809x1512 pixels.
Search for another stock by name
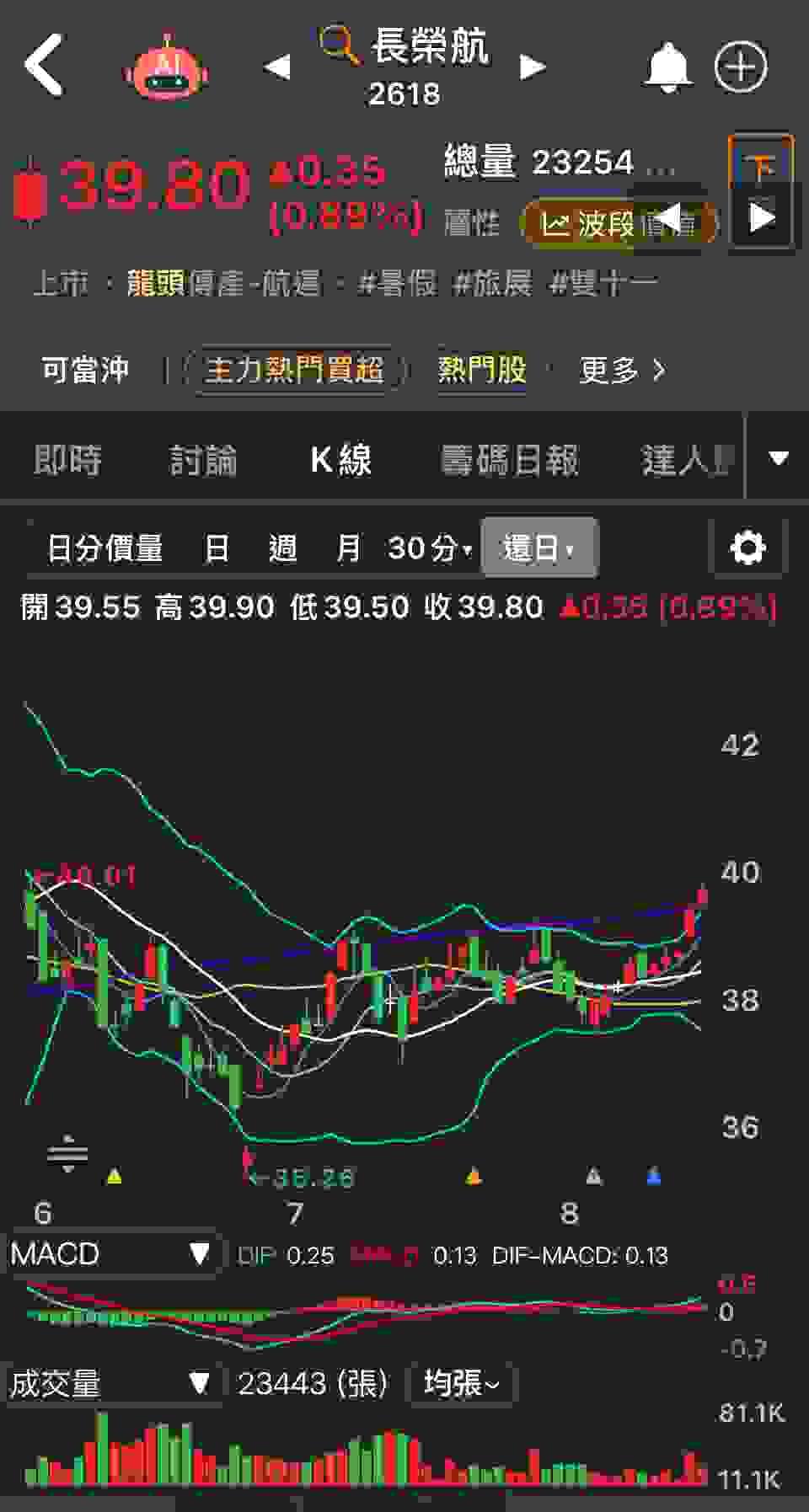(x=339, y=45)
